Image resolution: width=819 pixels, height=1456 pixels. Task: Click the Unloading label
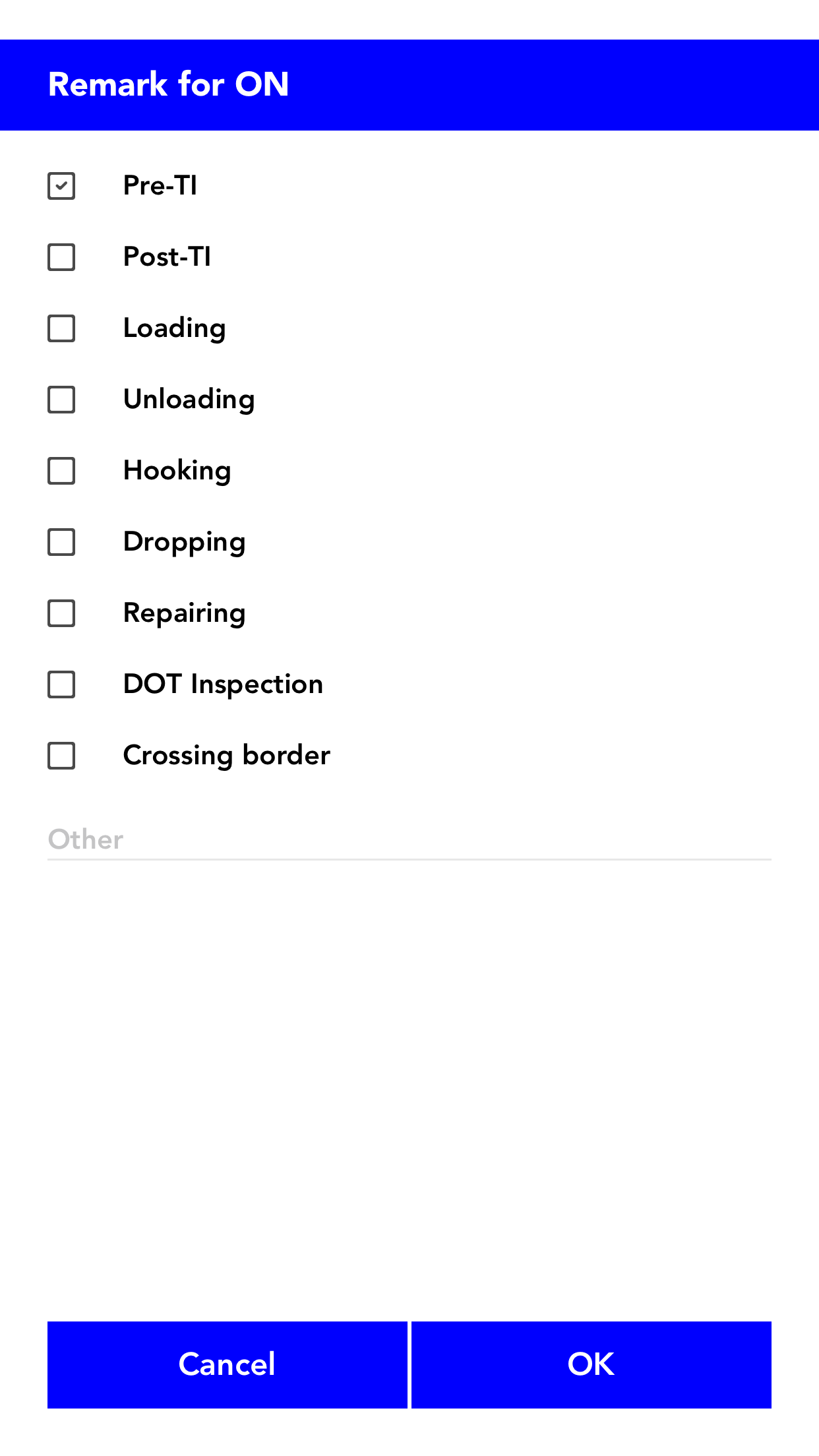pyautogui.click(x=189, y=399)
